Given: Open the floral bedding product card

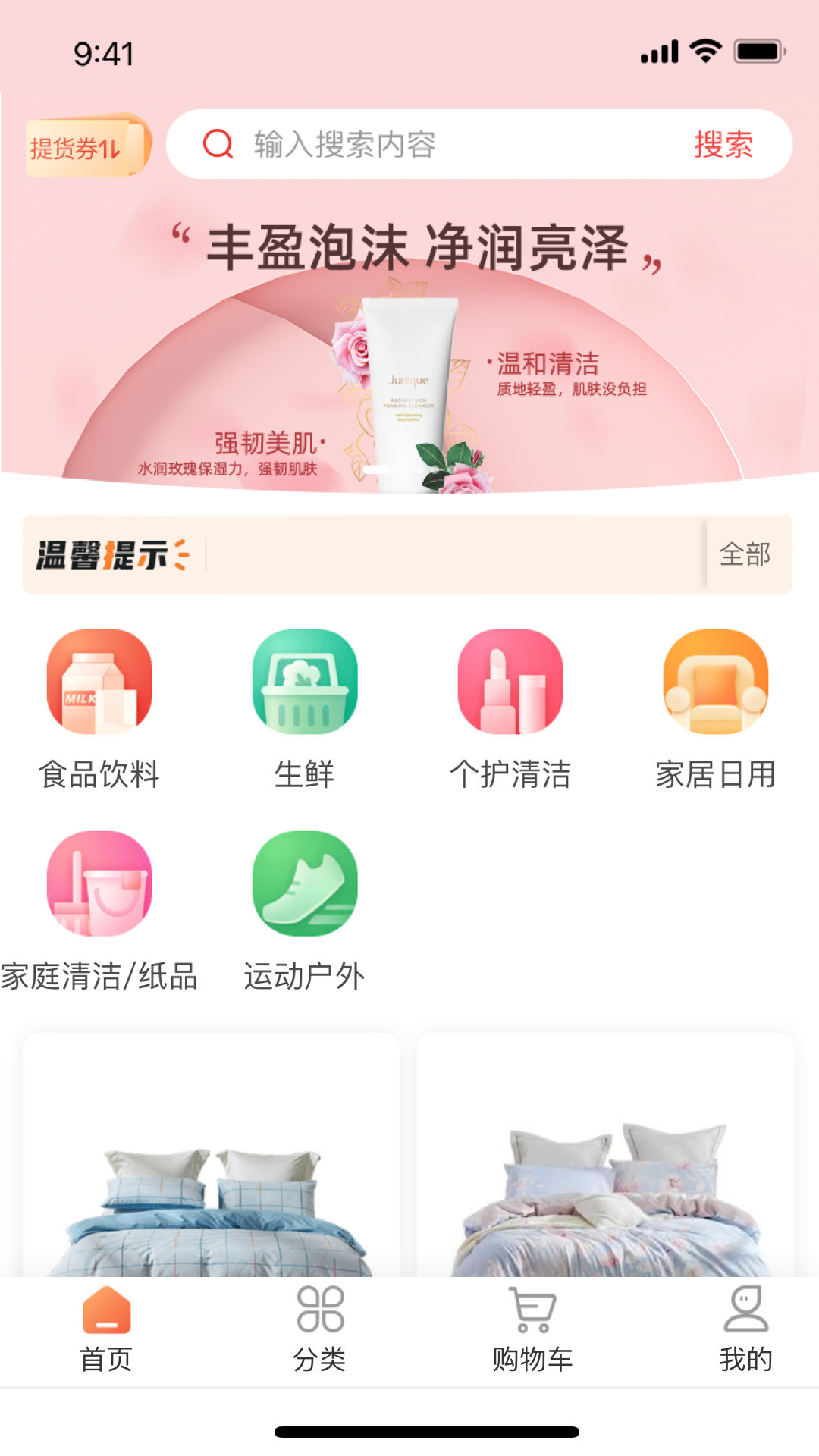Looking at the screenshot, I should 605,1160.
